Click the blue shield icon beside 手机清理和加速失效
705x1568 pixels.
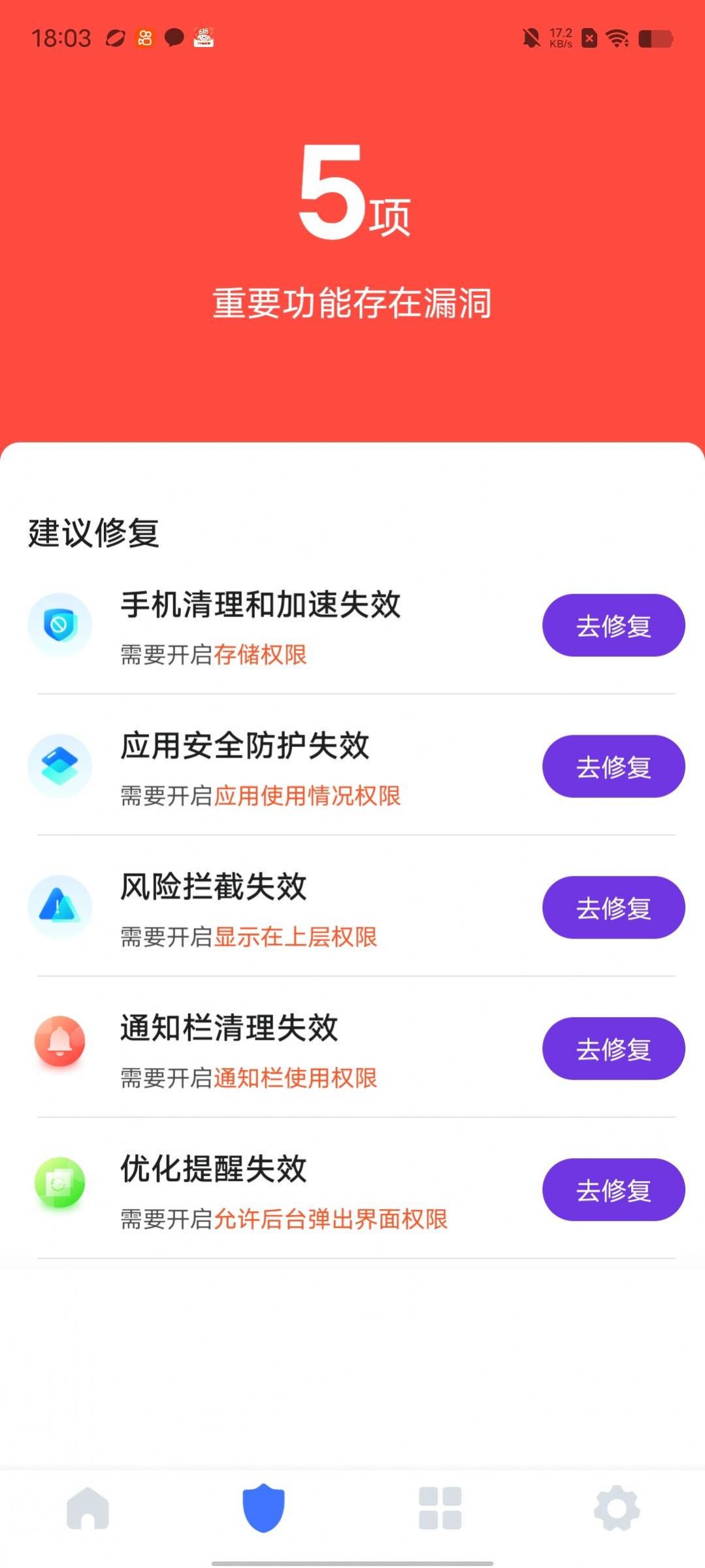point(60,624)
